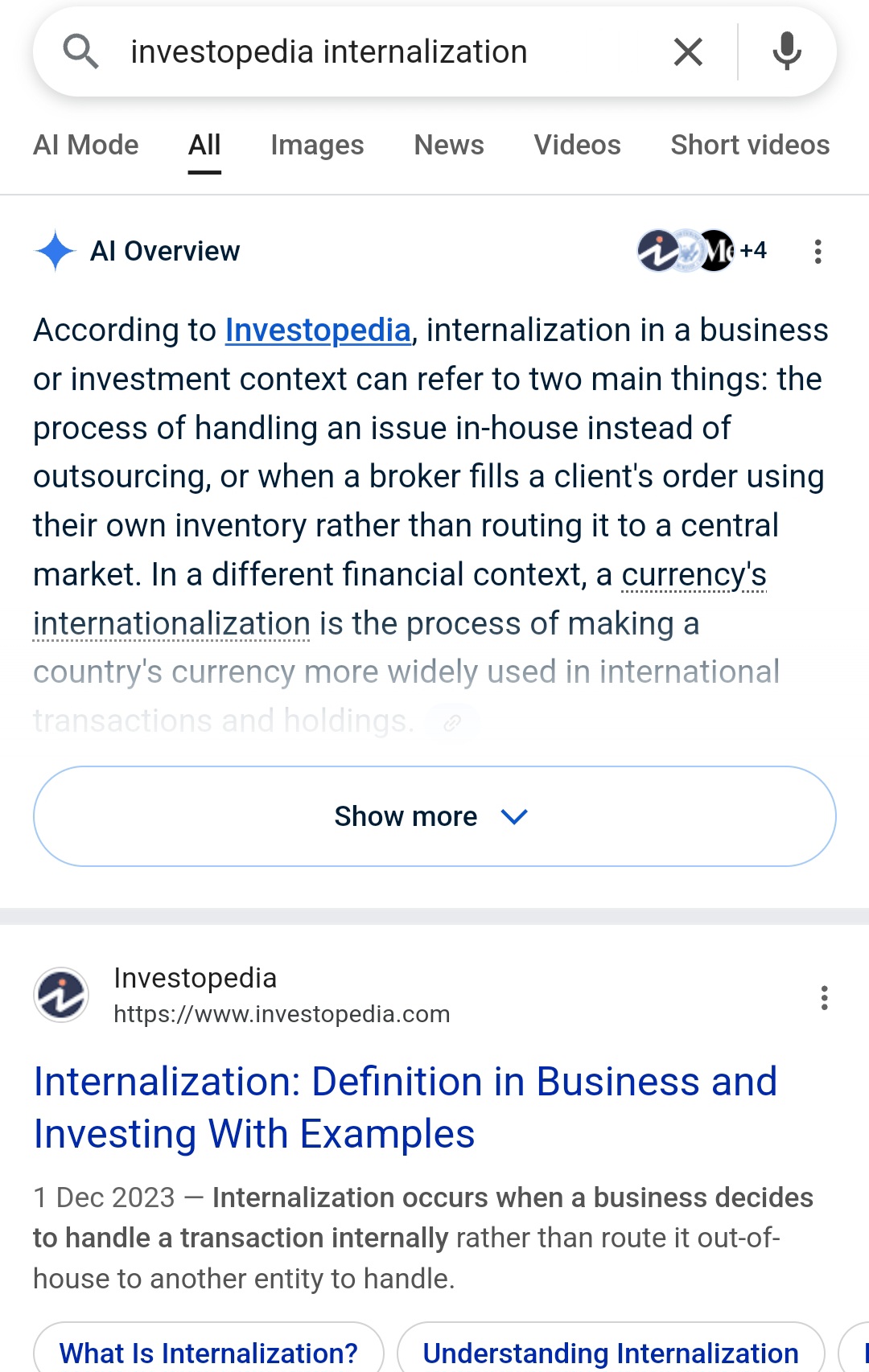
Task: Switch to Short videos tab
Action: (750, 145)
